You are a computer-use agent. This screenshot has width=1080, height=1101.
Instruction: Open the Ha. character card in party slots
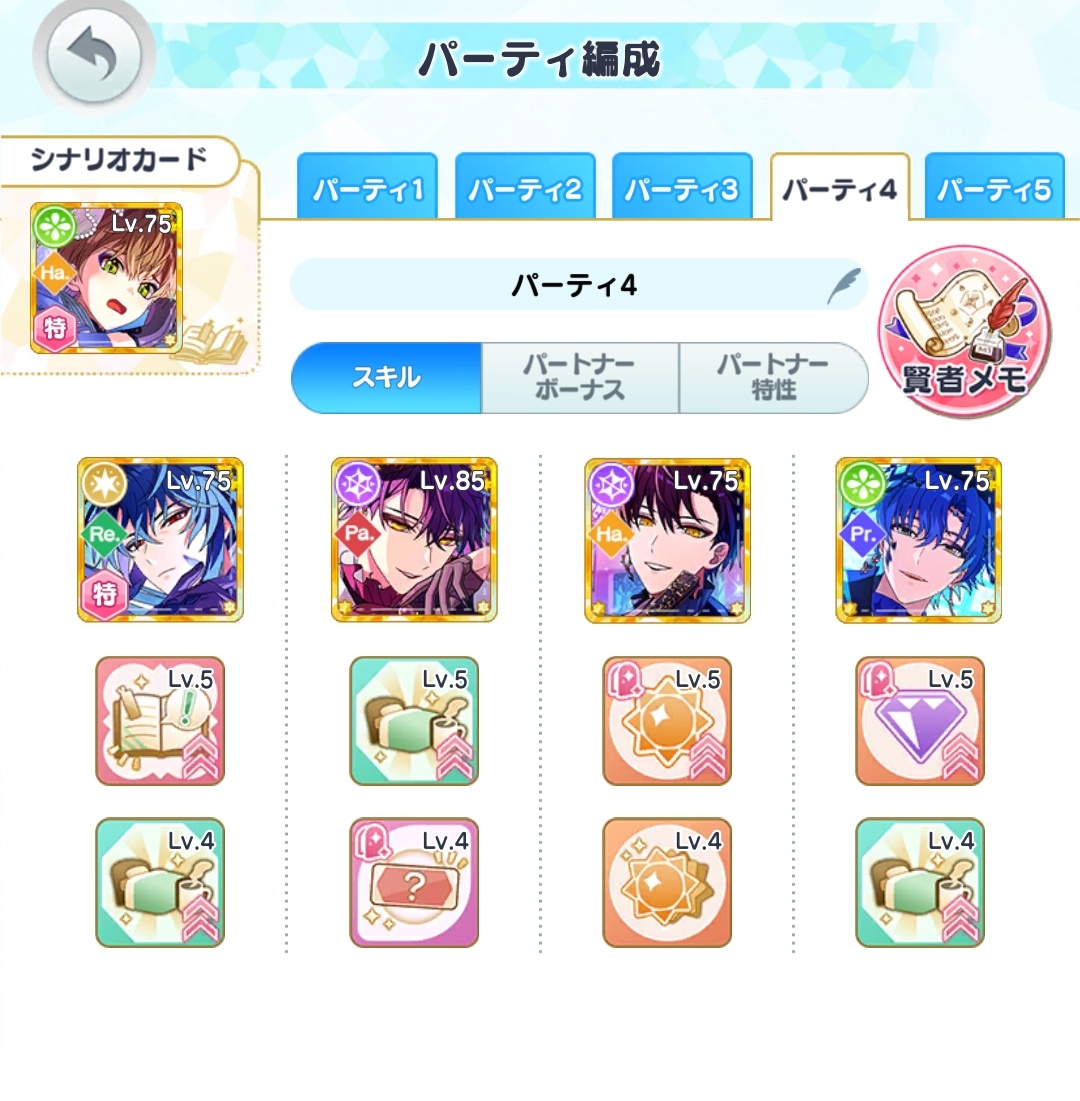(x=667, y=540)
